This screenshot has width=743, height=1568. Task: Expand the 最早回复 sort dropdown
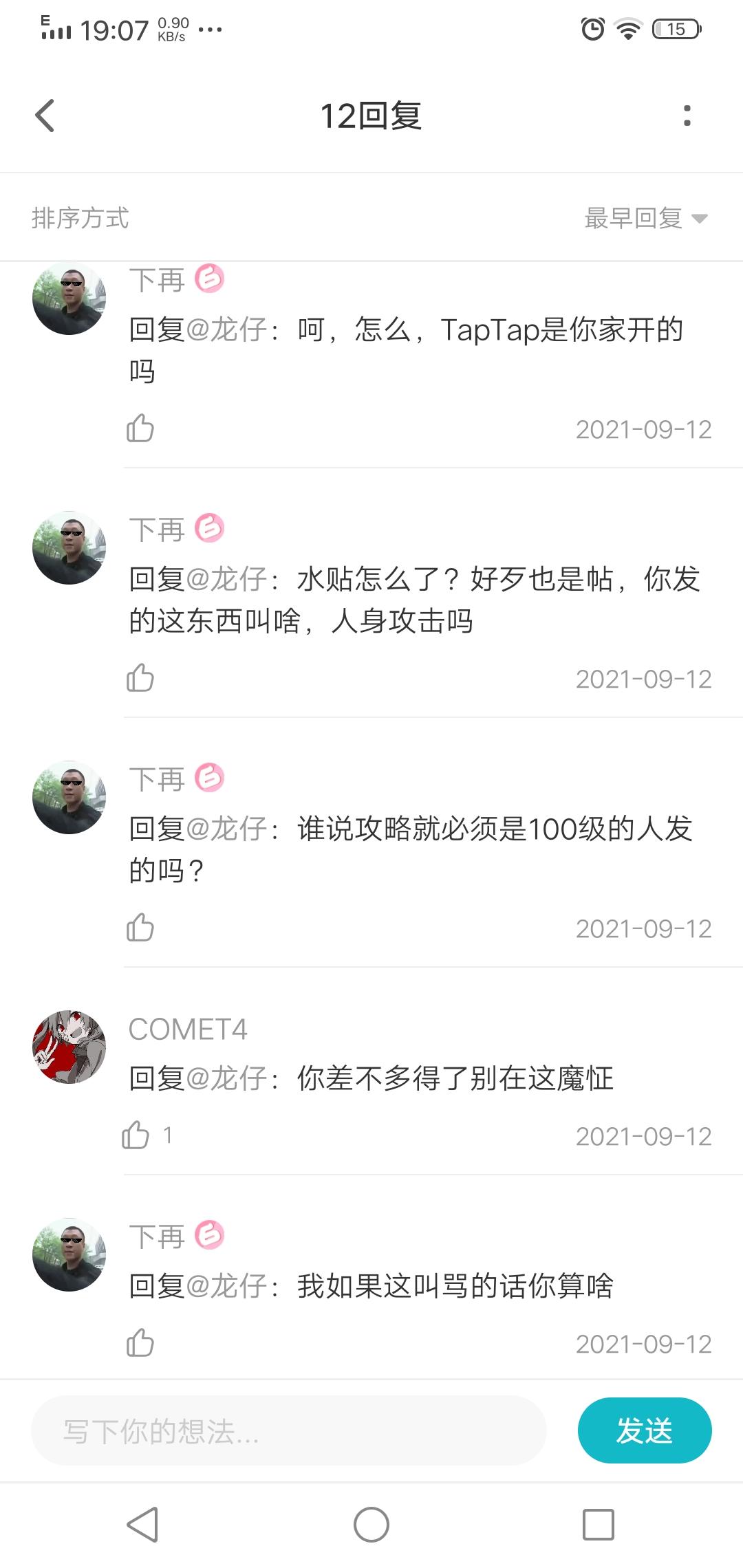(x=645, y=218)
